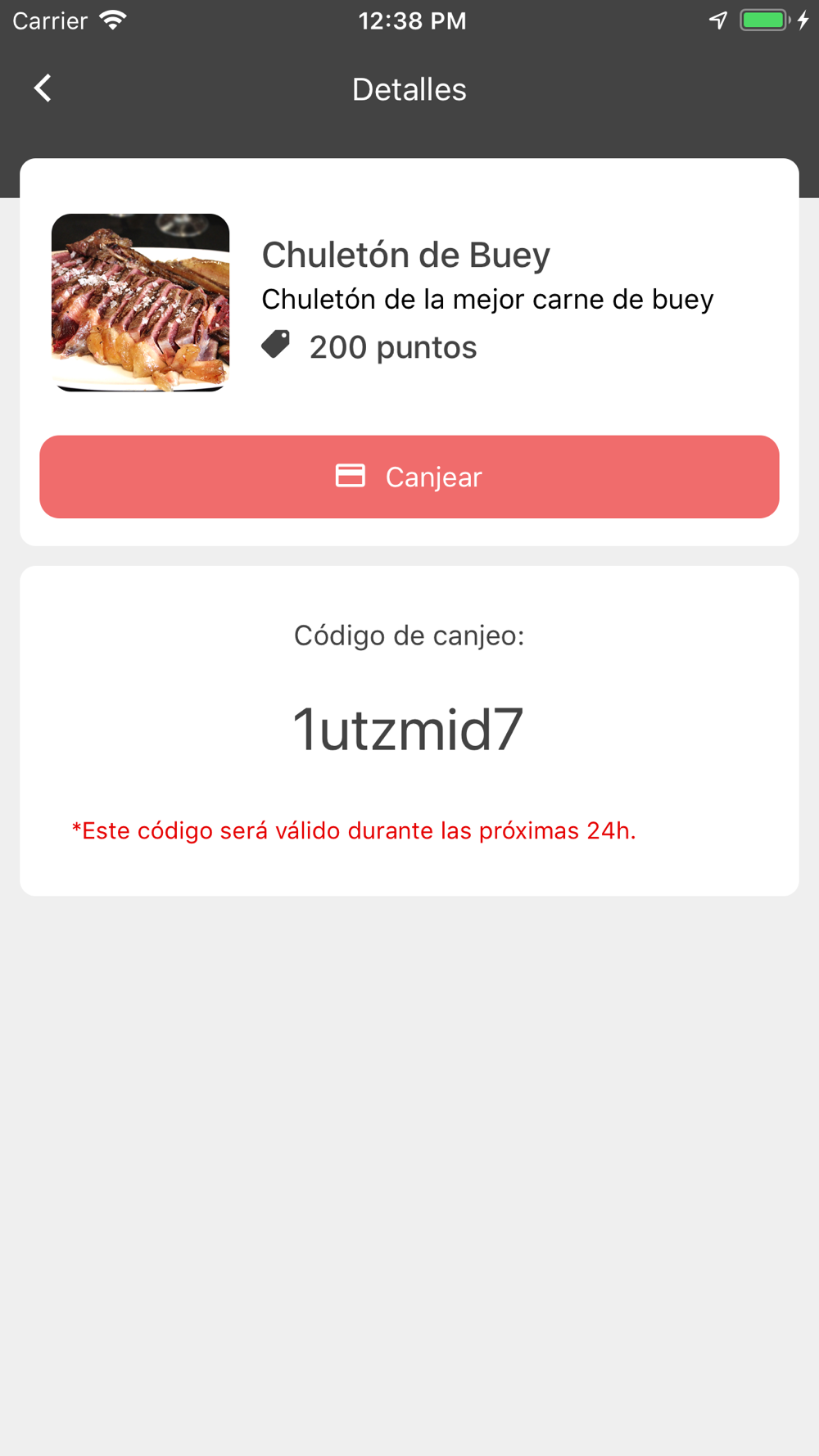Tap the Canjear button to redeem

click(409, 477)
